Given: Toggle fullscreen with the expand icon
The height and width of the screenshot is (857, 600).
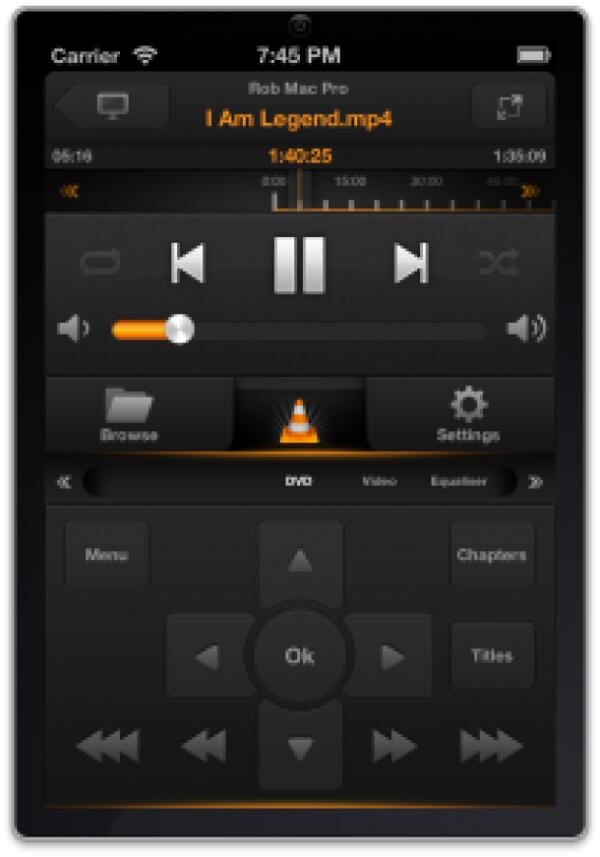Looking at the screenshot, I should pyautogui.click(x=508, y=107).
